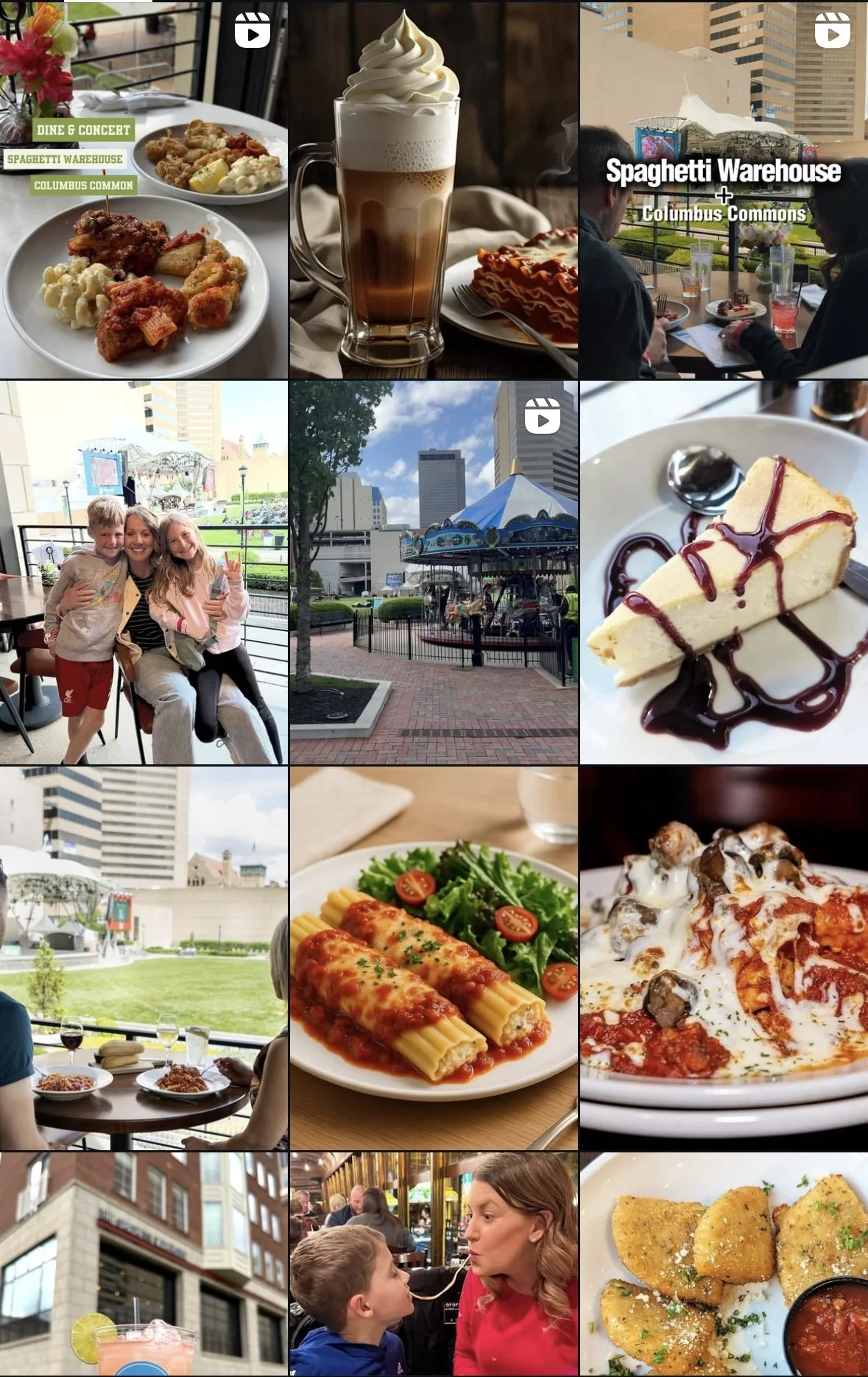View the fried ravioli with marinara post
The width and height of the screenshot is (868, 1377).
point(724,1264)
